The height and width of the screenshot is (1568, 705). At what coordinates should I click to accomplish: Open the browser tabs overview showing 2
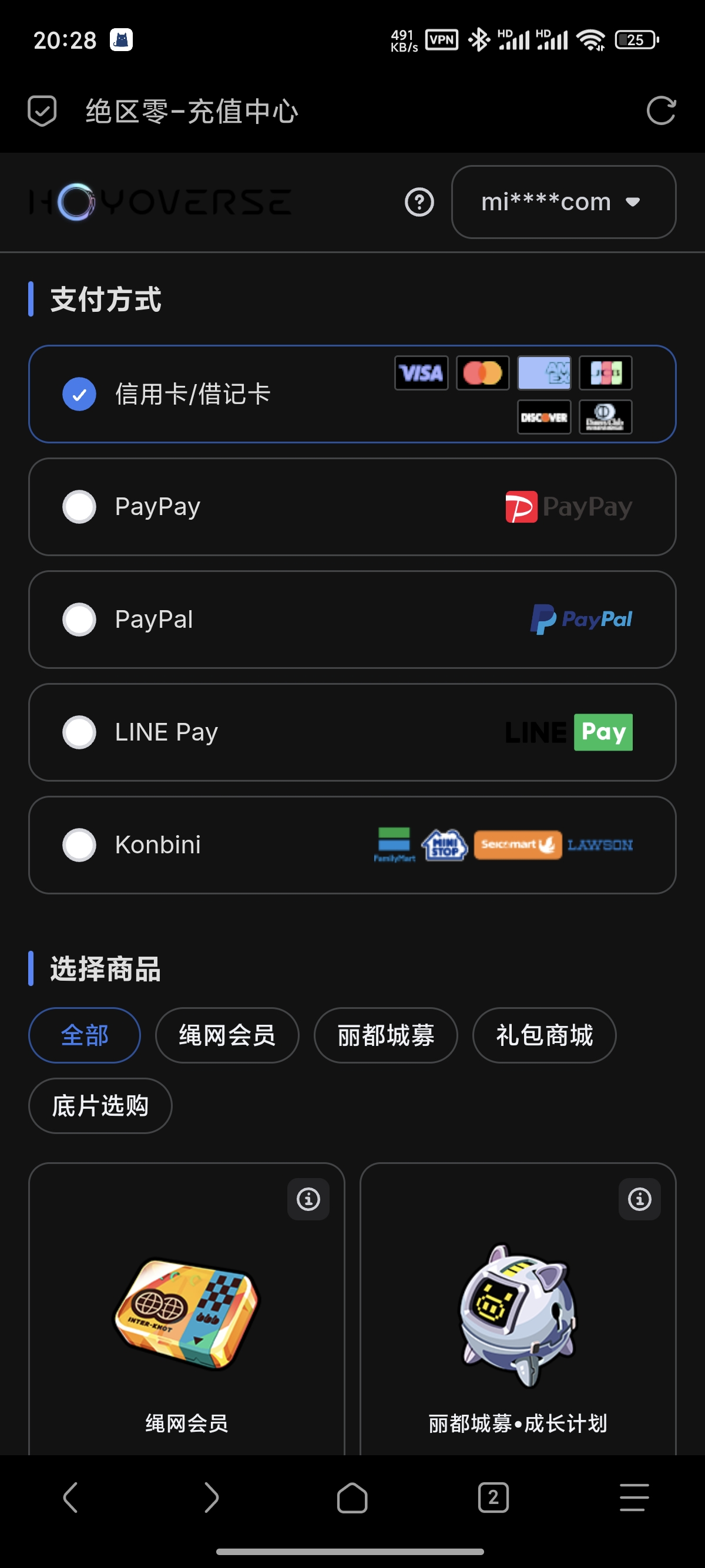click(493, 1498)
